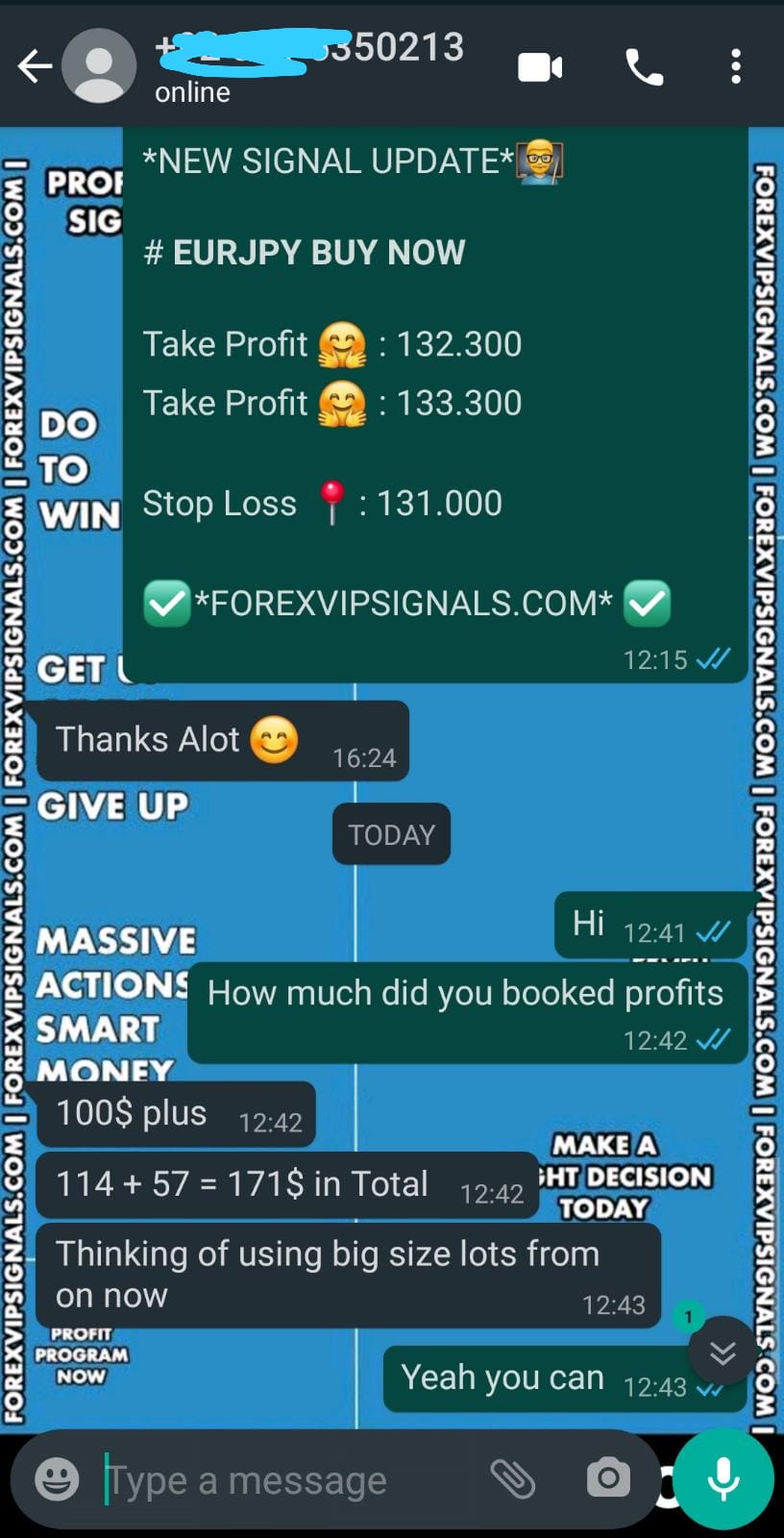Attach a file with the paperclip
The width and height of the screenshot is (784, 1538).
pos(513,1478)
